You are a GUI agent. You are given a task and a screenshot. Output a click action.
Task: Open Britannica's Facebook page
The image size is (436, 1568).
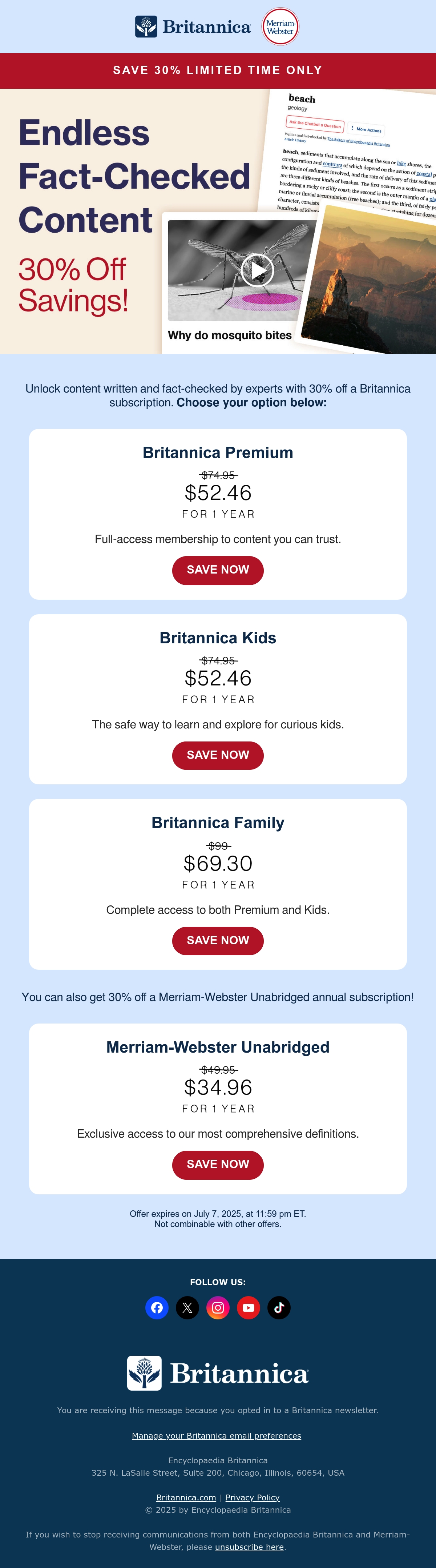[x=157, y=1307]
